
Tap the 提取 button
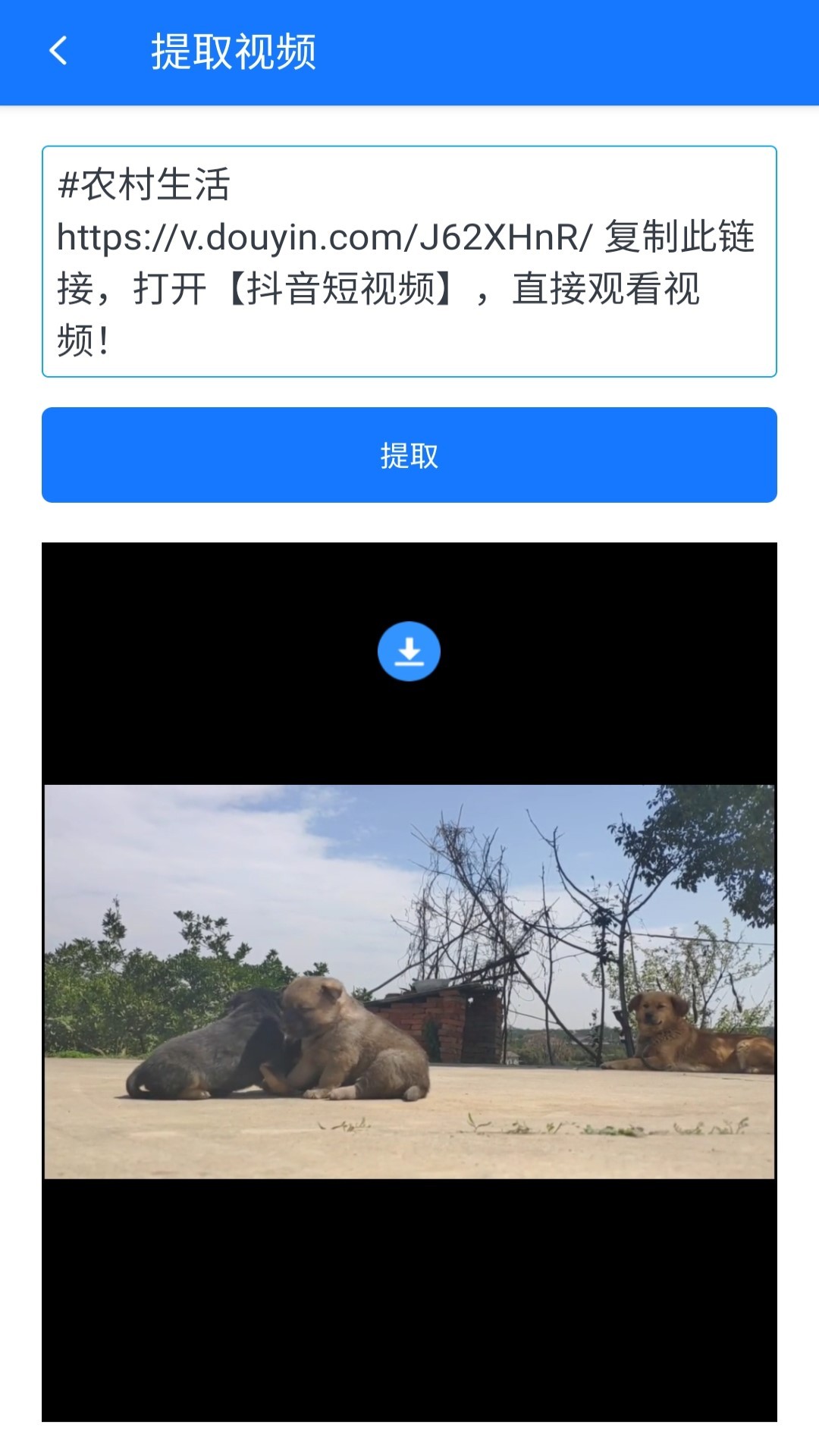click(409, 455)
